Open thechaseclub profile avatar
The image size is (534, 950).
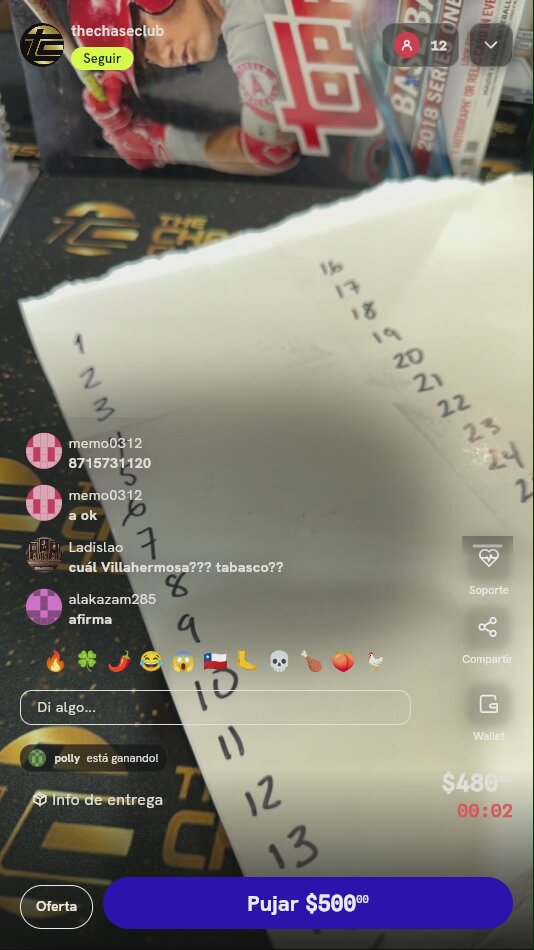coord(42,45)
